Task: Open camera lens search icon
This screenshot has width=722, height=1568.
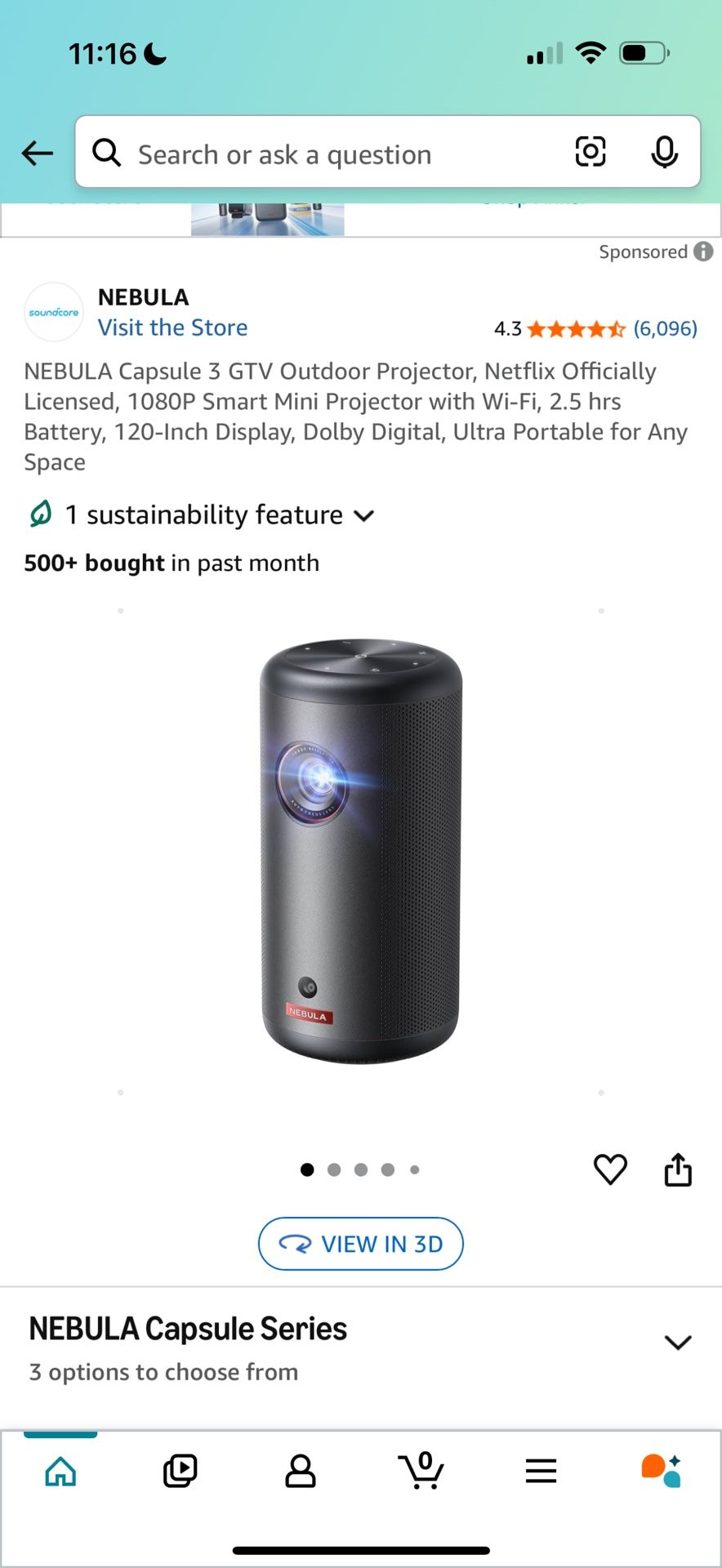Action: coord(591,152)
